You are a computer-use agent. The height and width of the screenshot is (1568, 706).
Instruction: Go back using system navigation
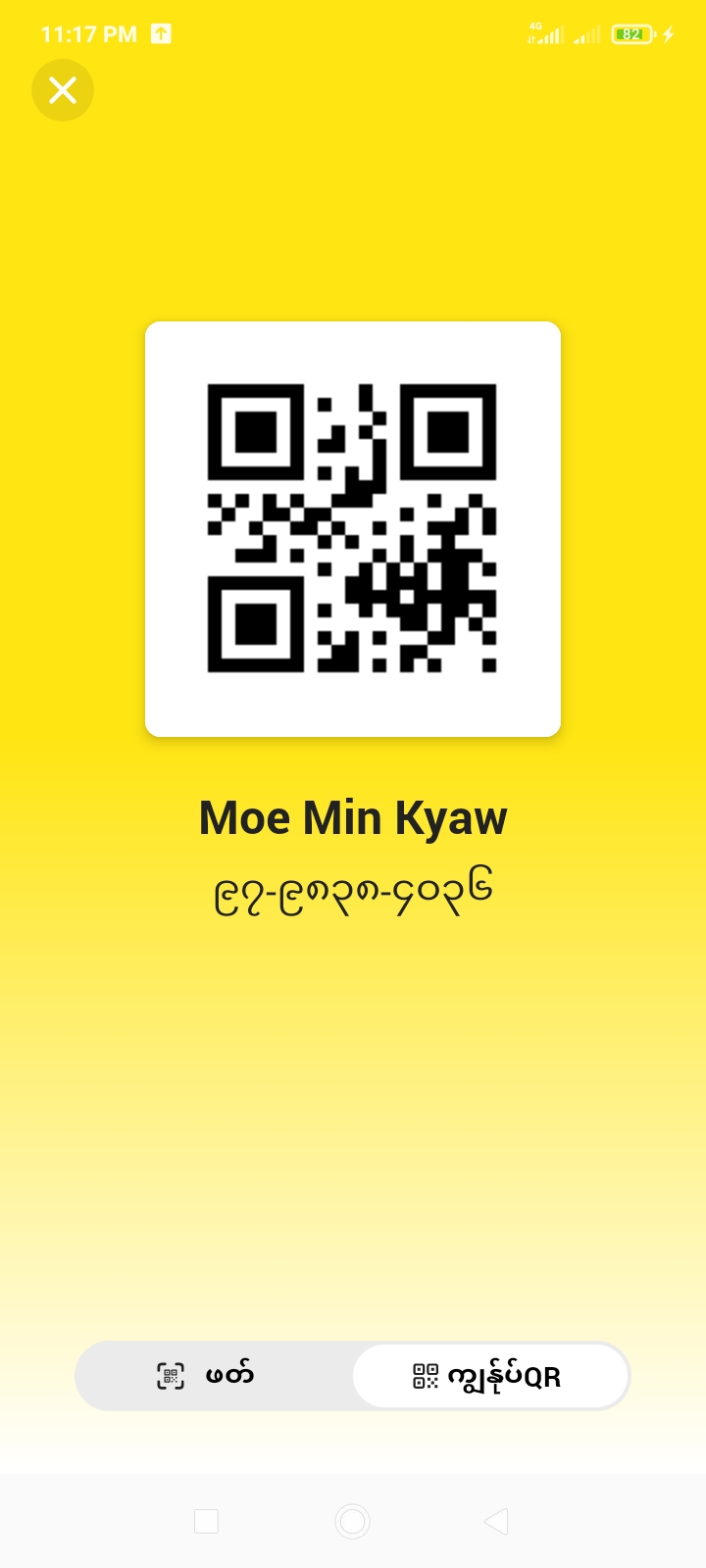pos(496,1521)
